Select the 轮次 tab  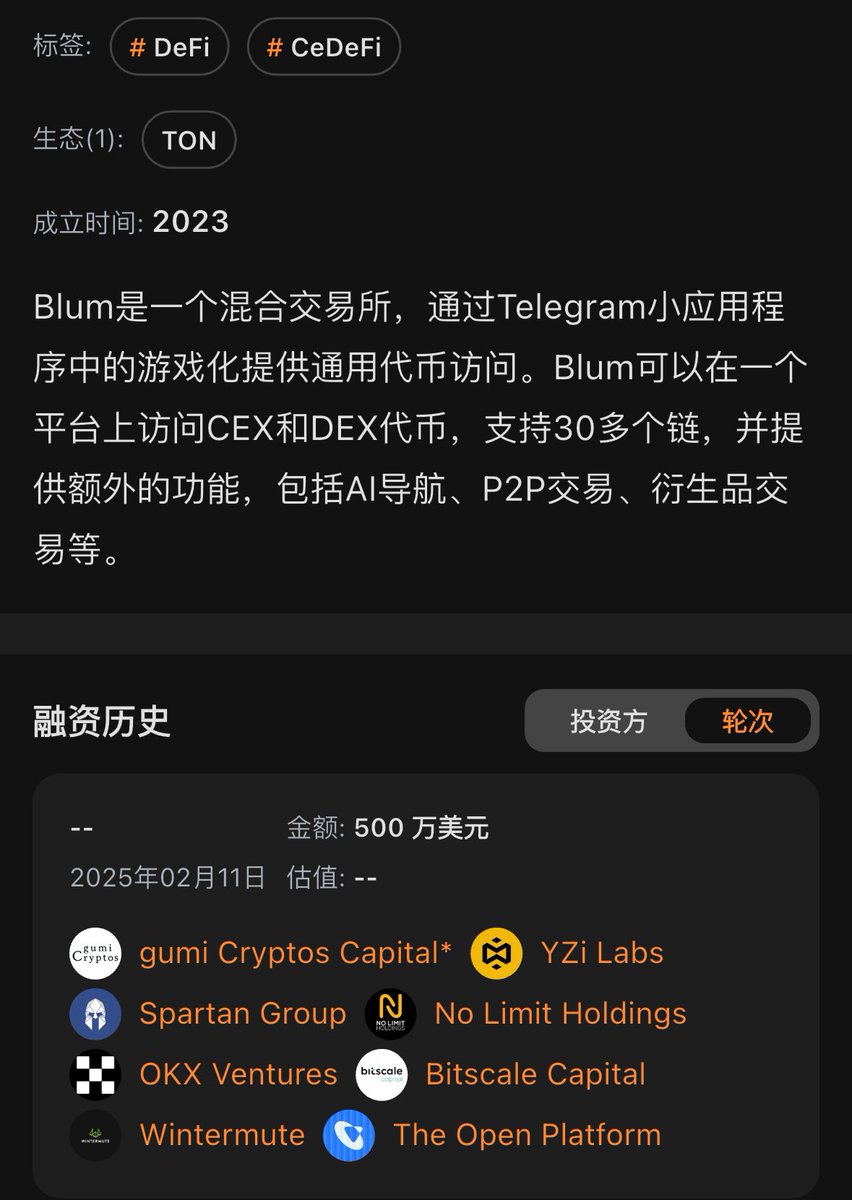pyautogui.click(x=747, y=721)
